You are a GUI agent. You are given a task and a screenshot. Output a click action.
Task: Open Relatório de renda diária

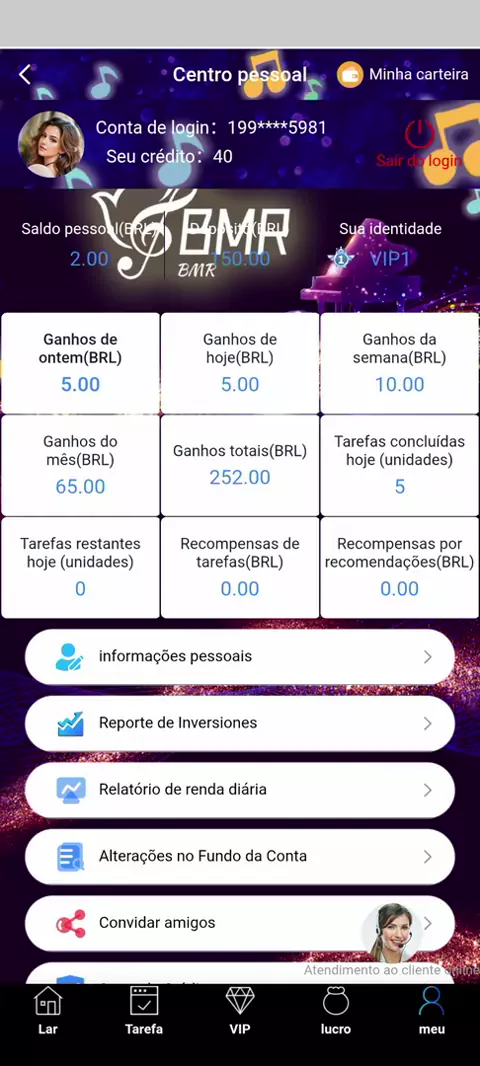[x=240, y=790]
